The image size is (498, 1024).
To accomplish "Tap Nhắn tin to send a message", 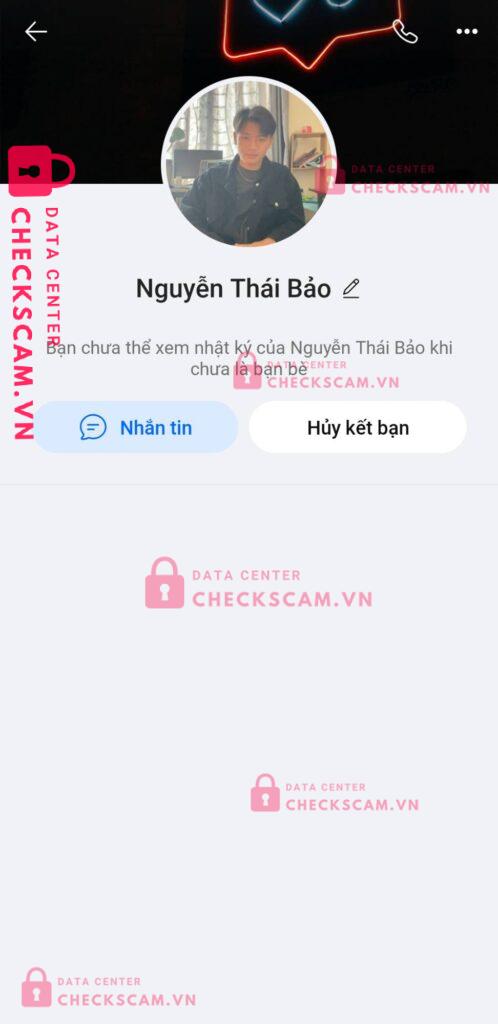I will tap(136, 427).
